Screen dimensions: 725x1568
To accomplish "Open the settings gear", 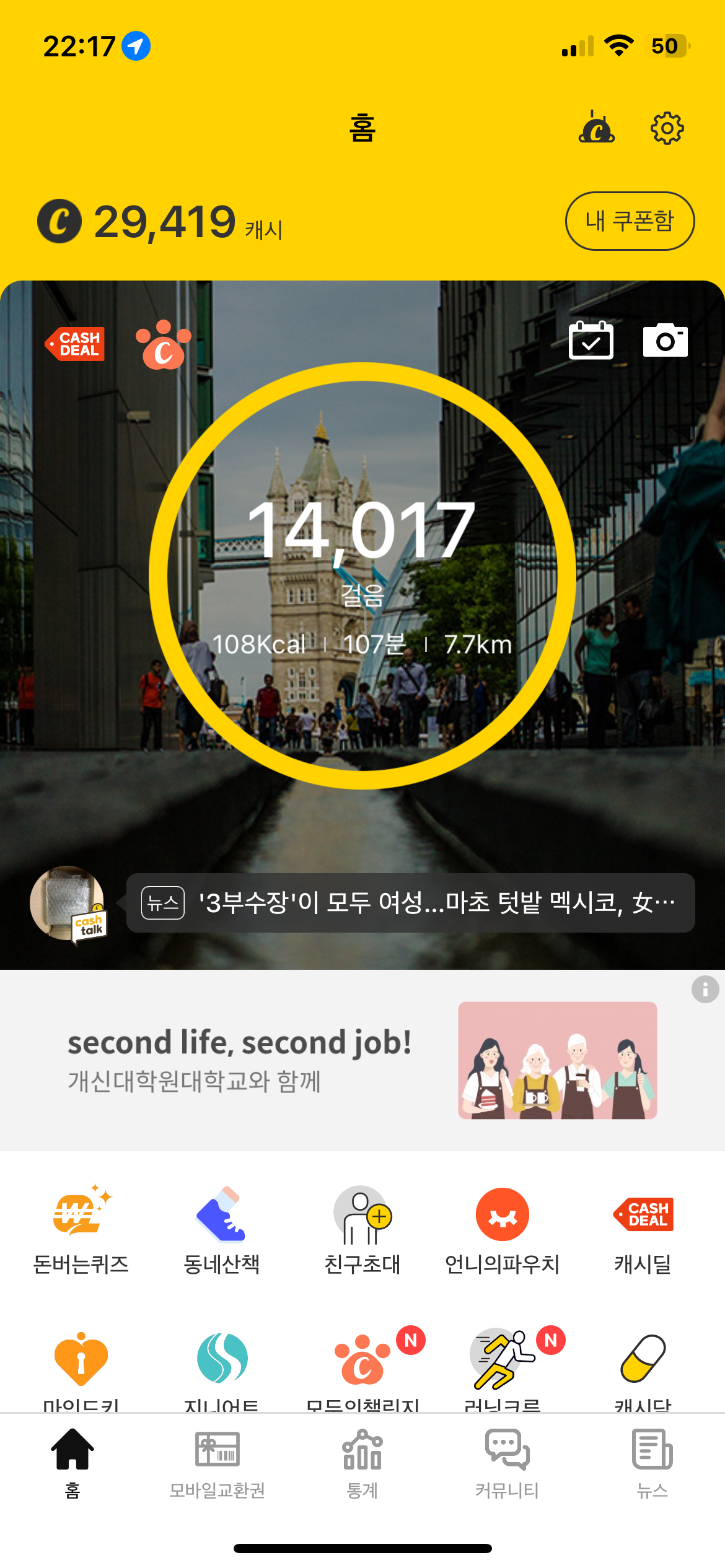I will pyautogui.click(x=667, y=128).
